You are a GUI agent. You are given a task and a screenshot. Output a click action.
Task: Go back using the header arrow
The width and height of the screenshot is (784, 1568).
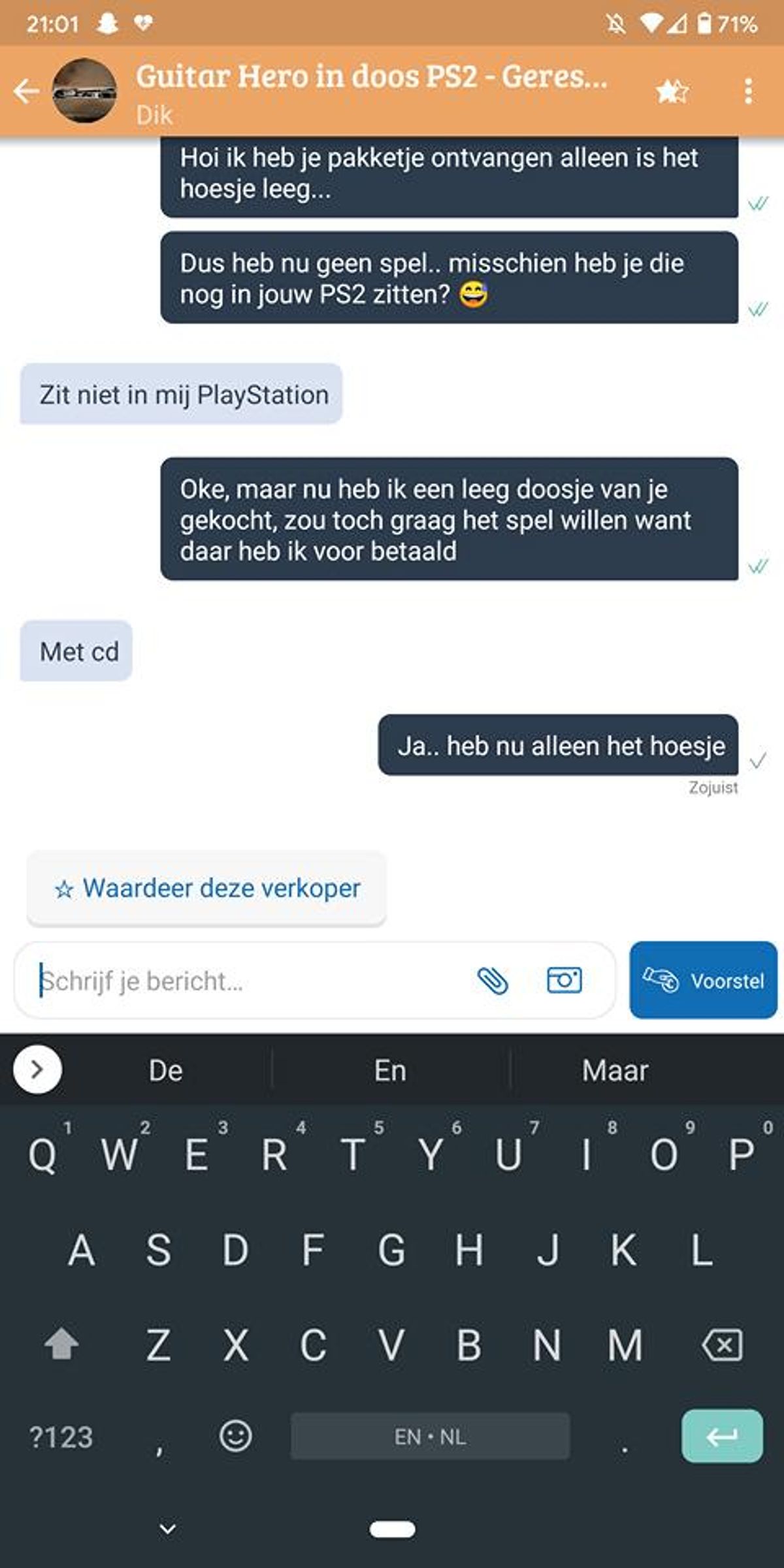pos(26,91)
